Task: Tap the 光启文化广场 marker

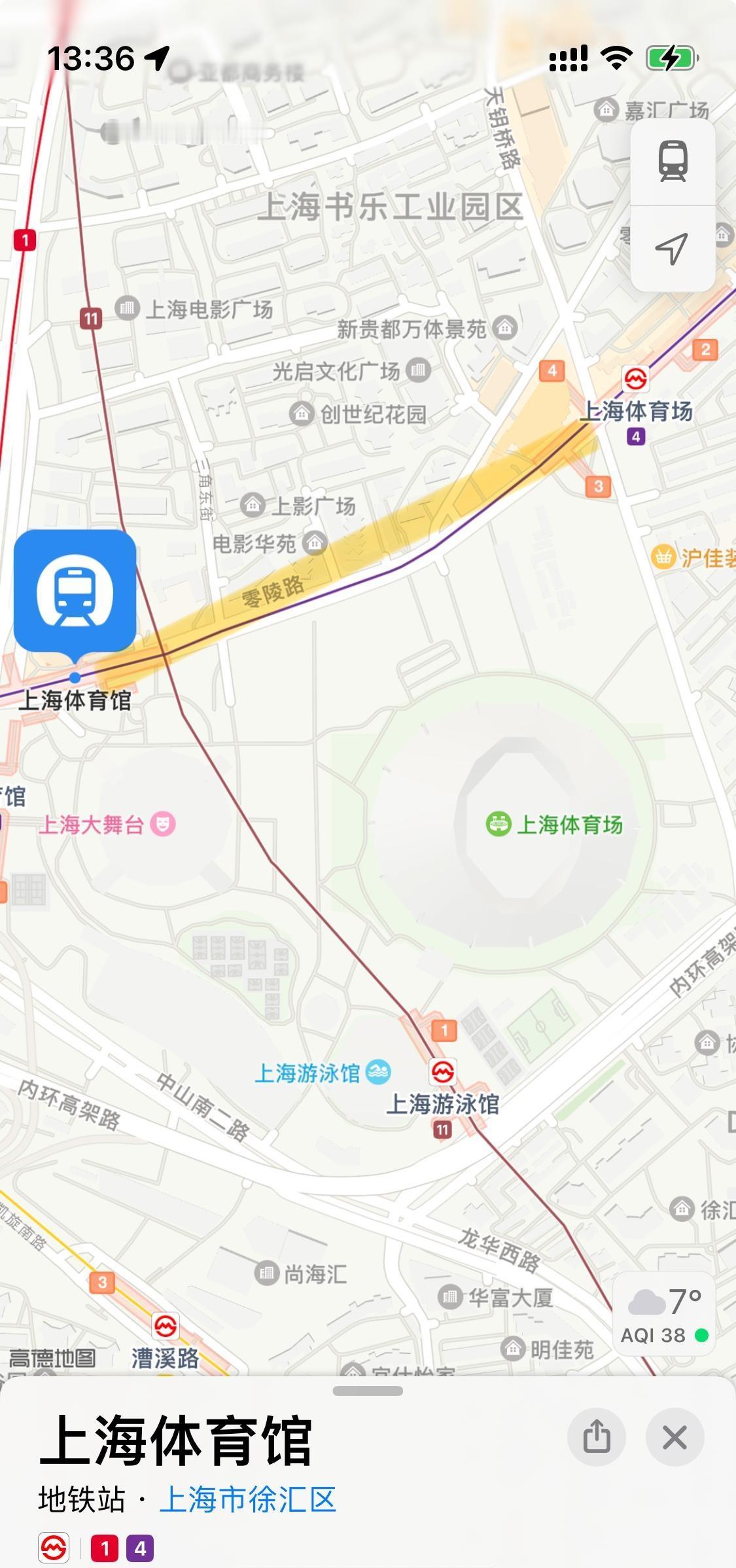Action: pyautogui.click(x=418, y=370)
